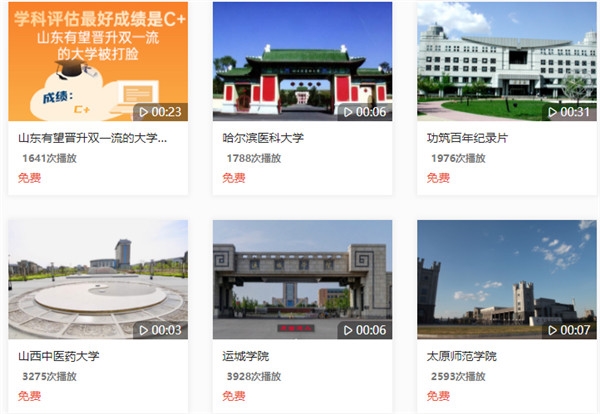This screenshot has height=414, width=600.
Task: Open the 运城学院 video card
Action: pos(302,280)
